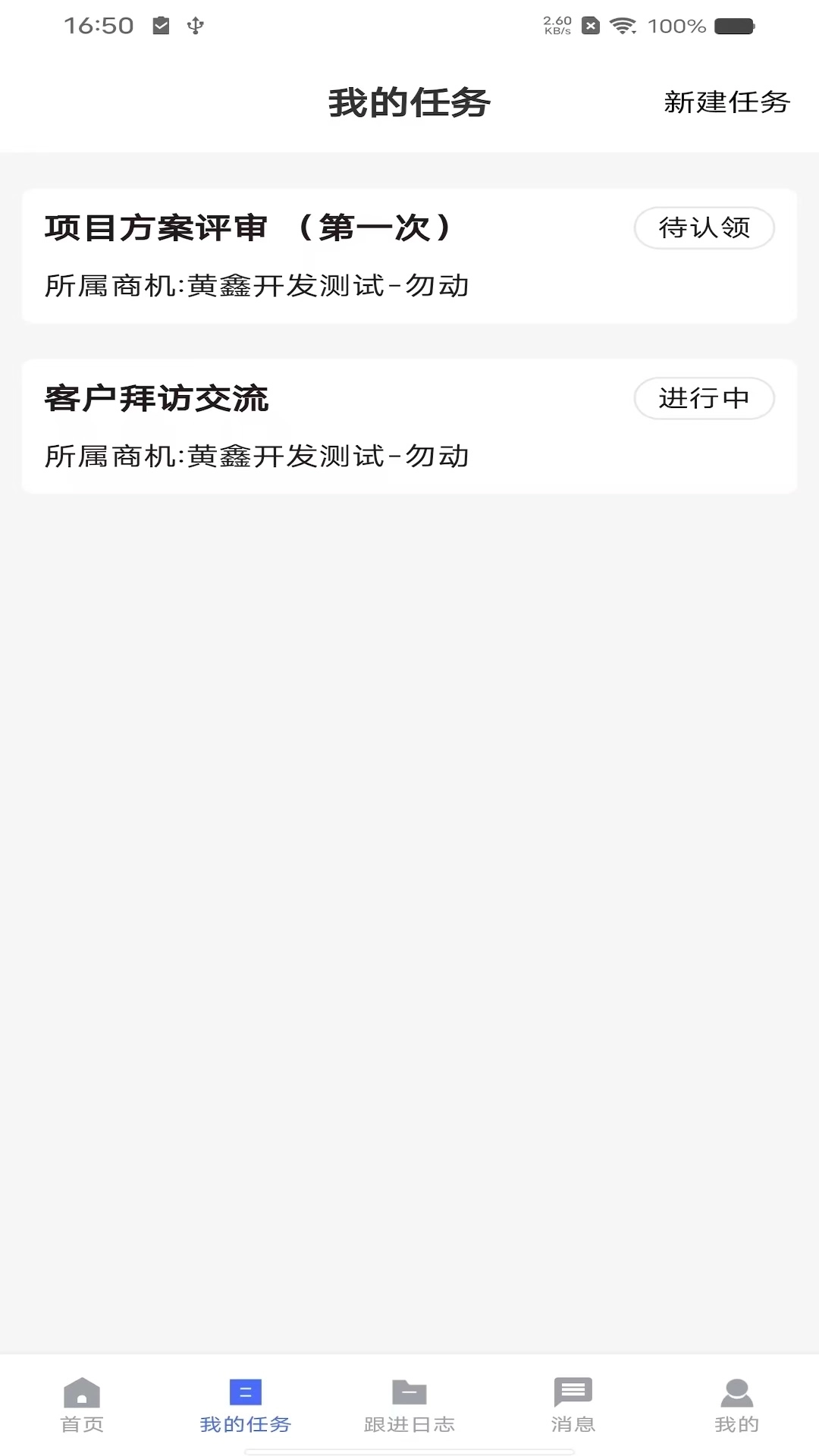Viewport: 819px width, 1456px height.
Task: Switch to the 消息 tab
Action: pos(573,1408)
